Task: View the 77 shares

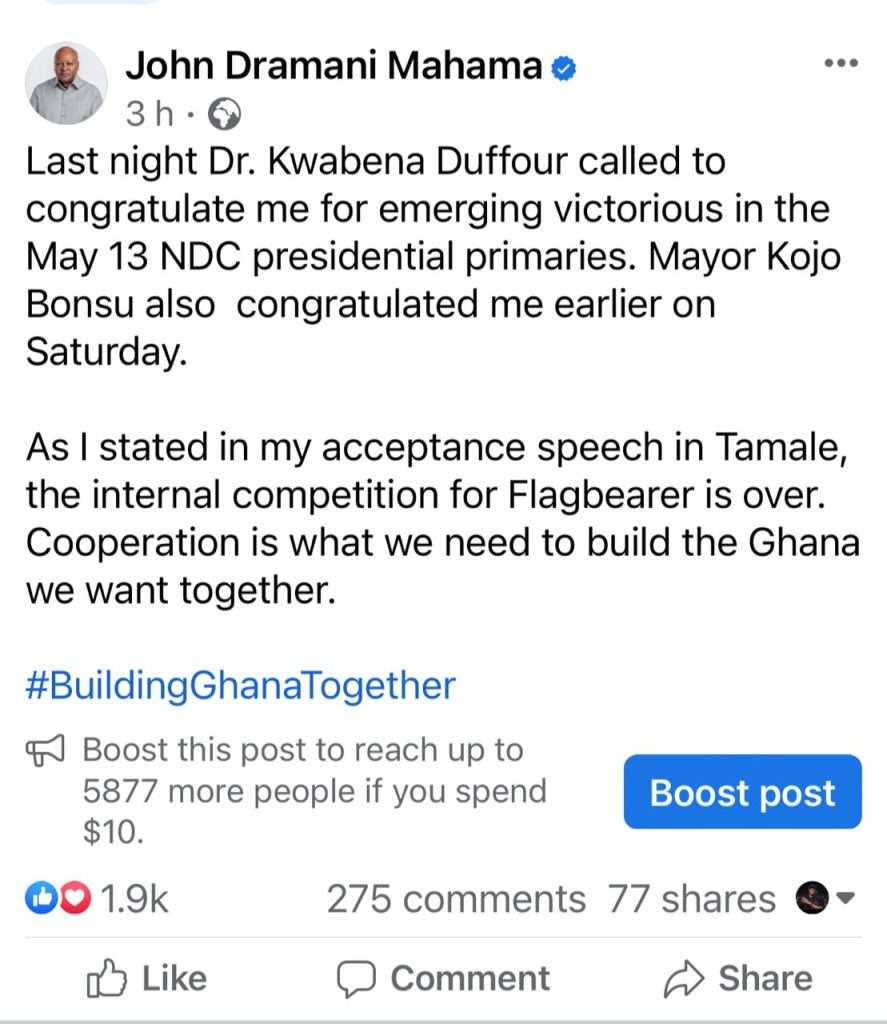Action: point(691,899)
